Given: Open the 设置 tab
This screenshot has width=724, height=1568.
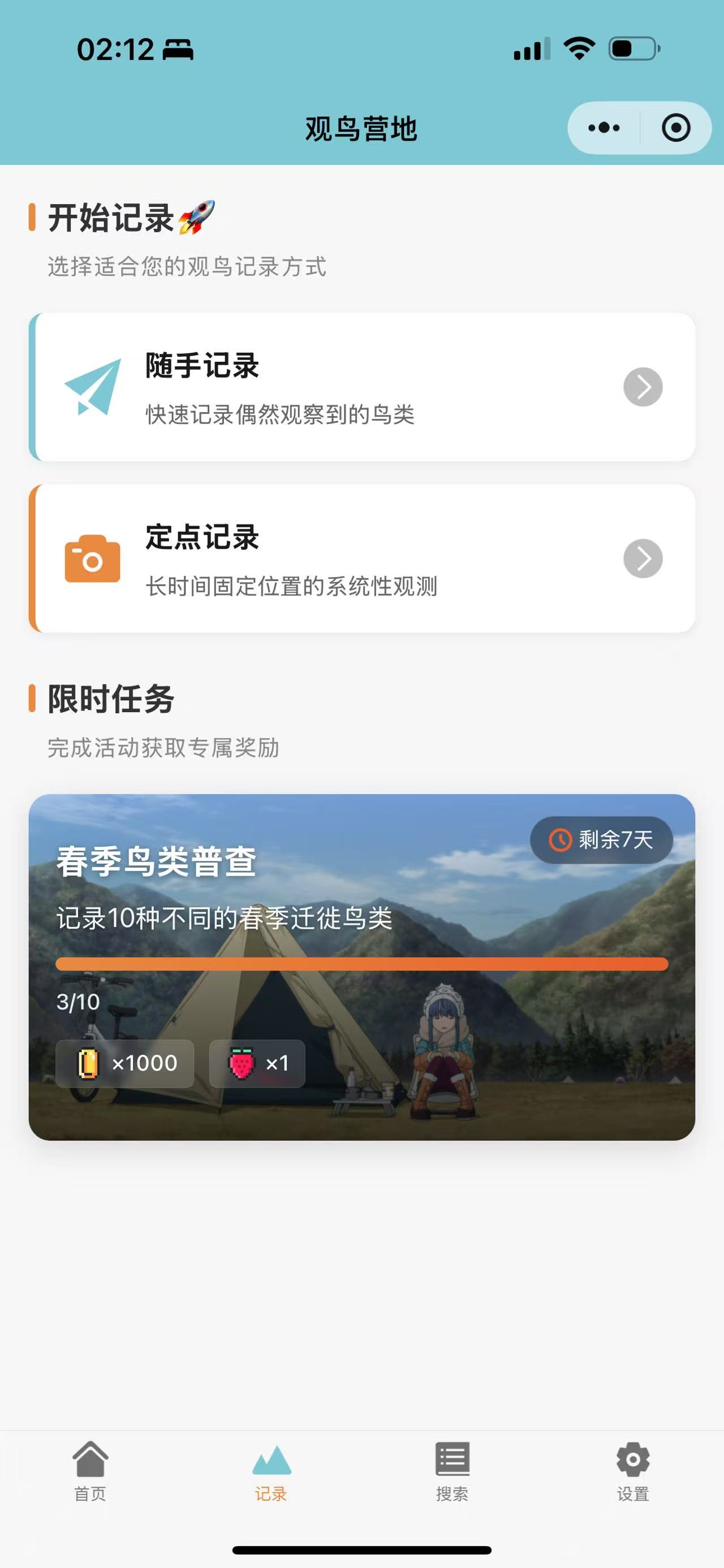Looking at the screenshot, I should 633,1472.
